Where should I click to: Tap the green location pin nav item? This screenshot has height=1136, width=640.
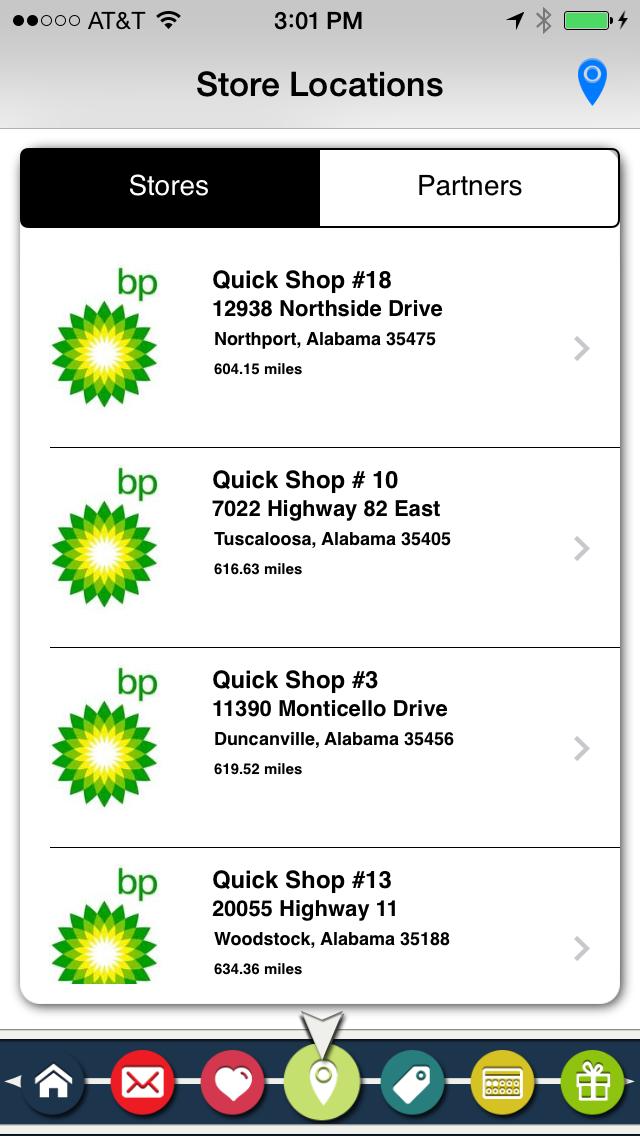tap(321, 1082)
